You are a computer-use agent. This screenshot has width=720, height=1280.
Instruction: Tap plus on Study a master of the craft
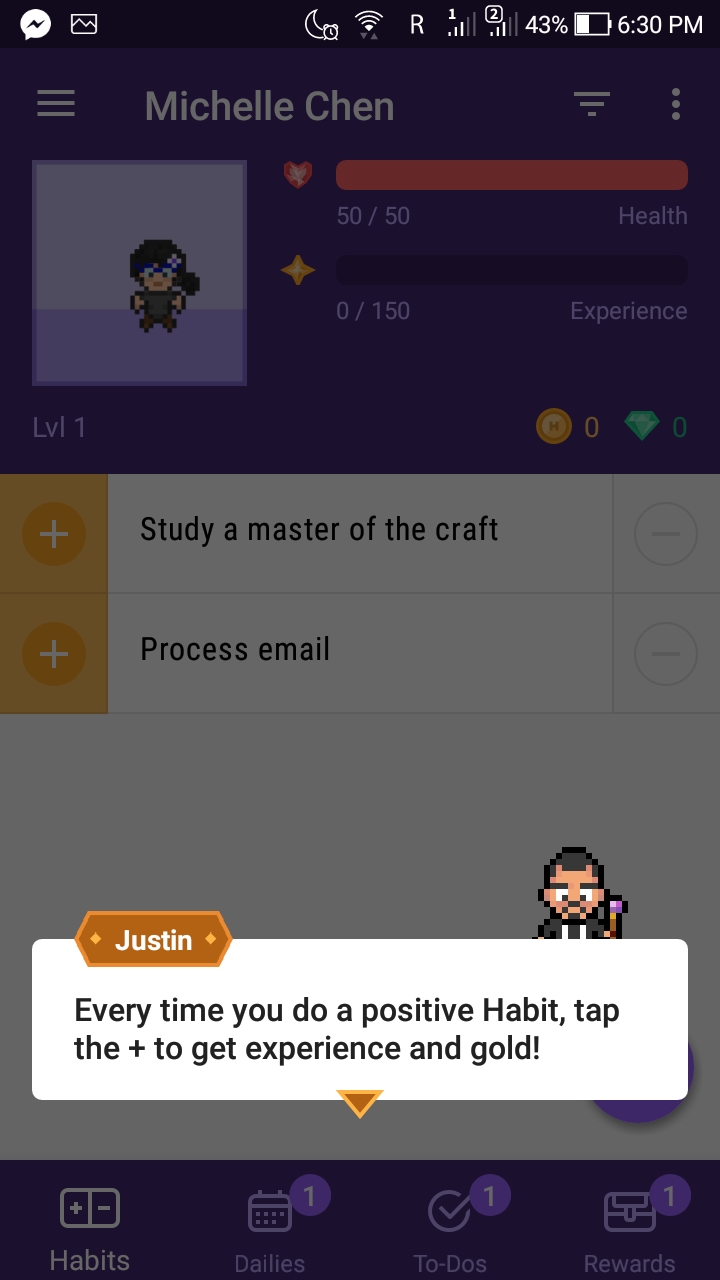[54, 534]
